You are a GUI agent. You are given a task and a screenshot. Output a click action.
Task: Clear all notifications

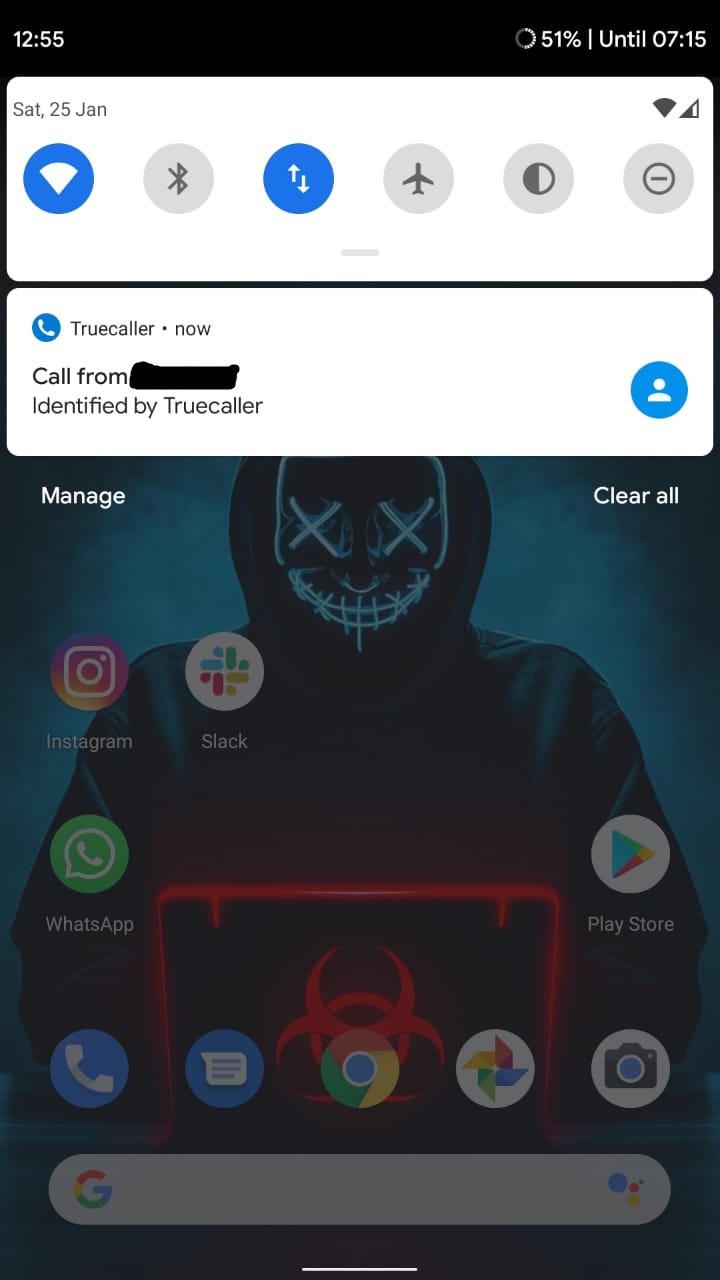[636, 496]
